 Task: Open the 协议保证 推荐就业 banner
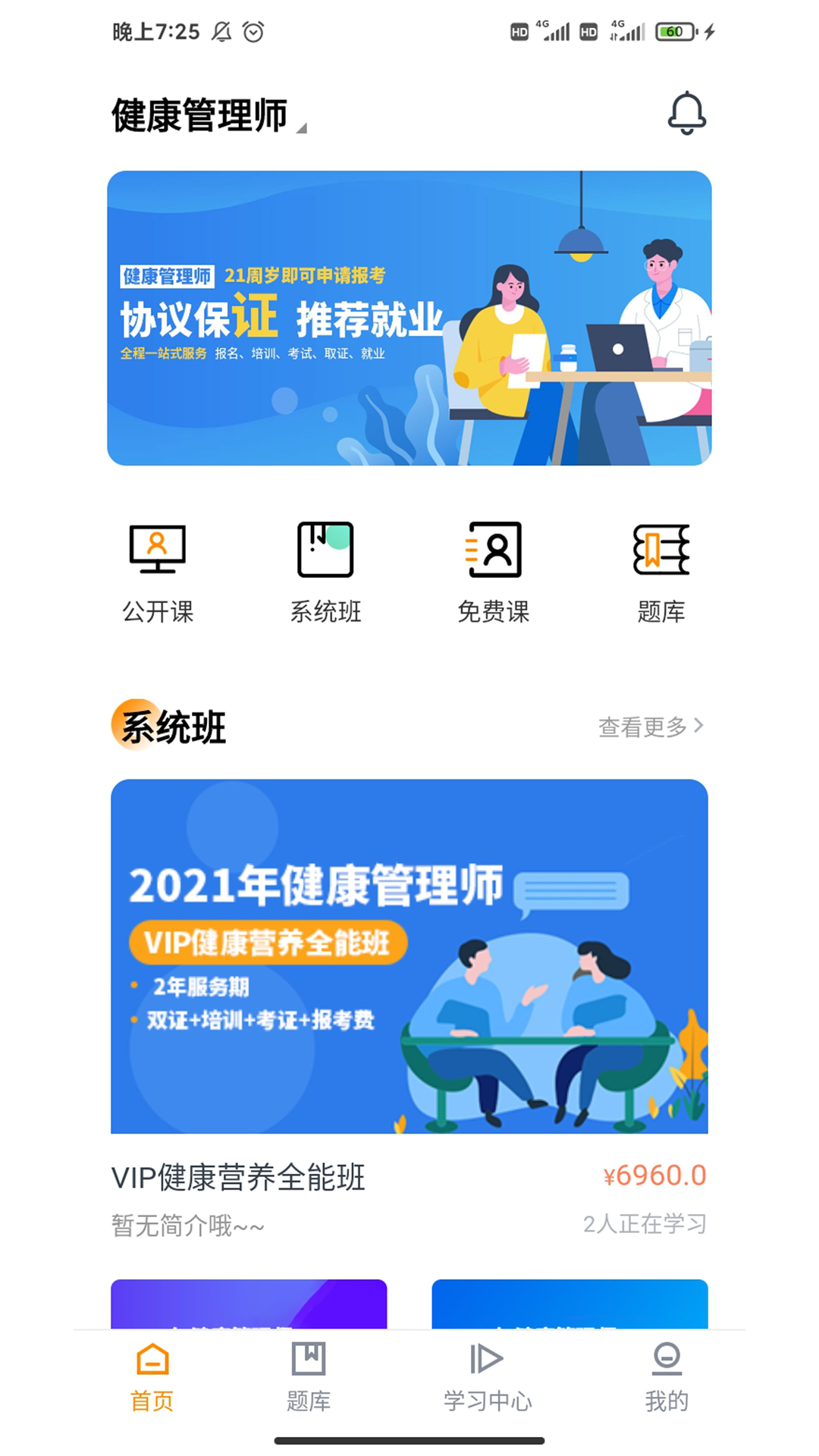[409, 318]
